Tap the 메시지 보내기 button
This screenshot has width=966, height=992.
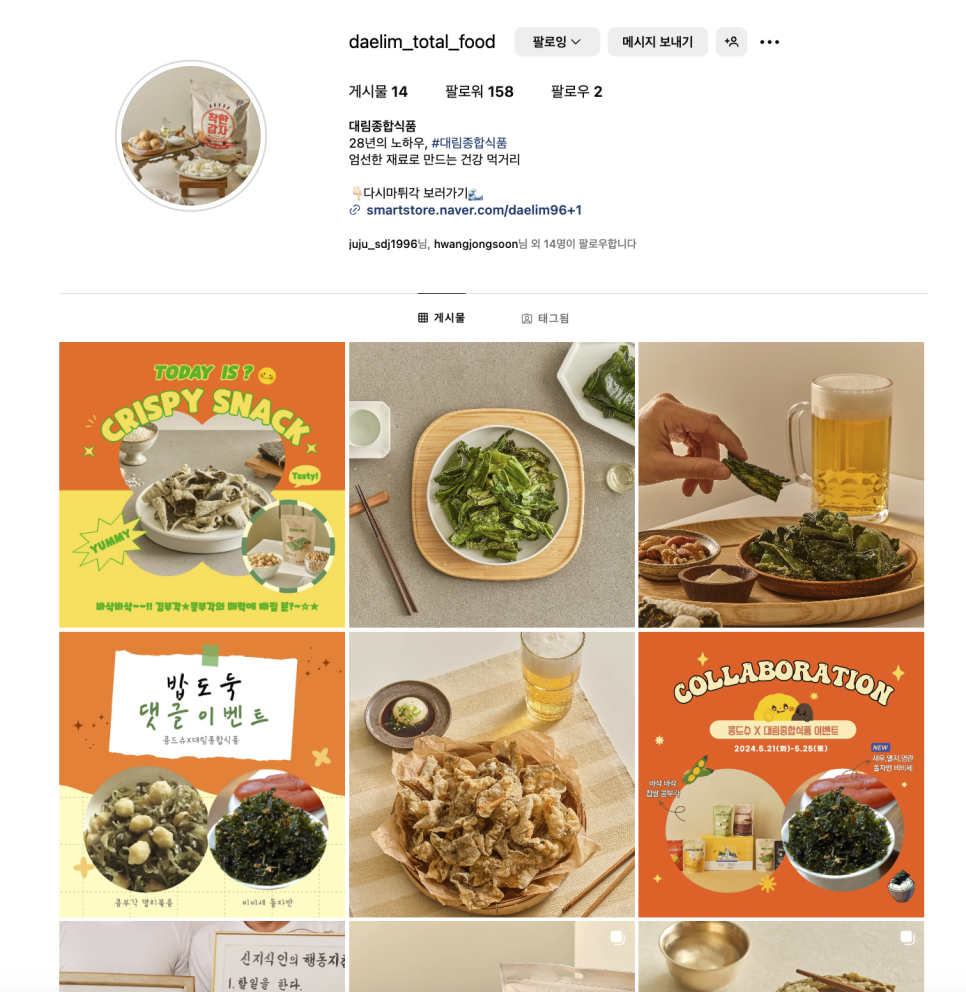(657, 42)
